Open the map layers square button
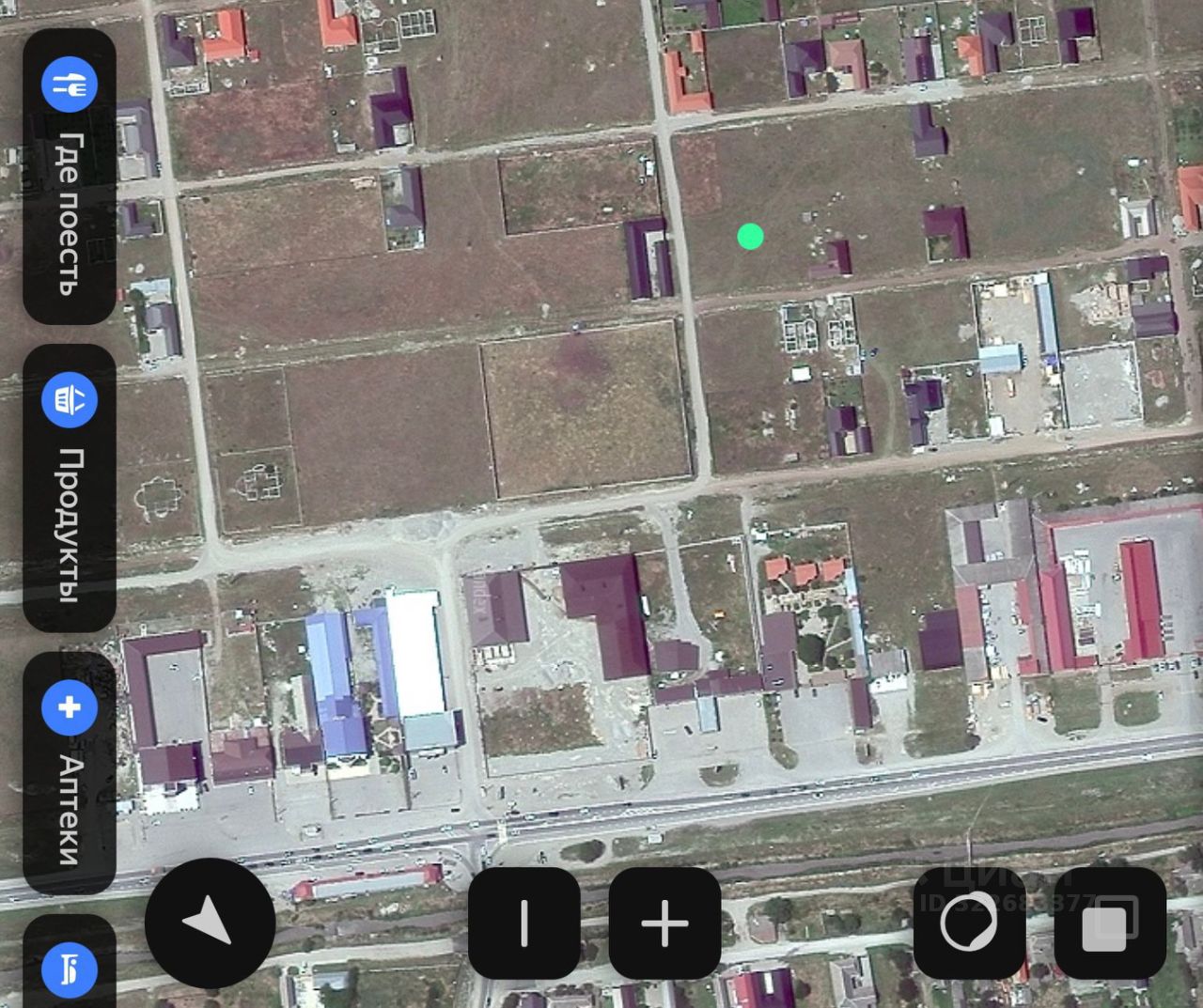 tap(1109, 923)
